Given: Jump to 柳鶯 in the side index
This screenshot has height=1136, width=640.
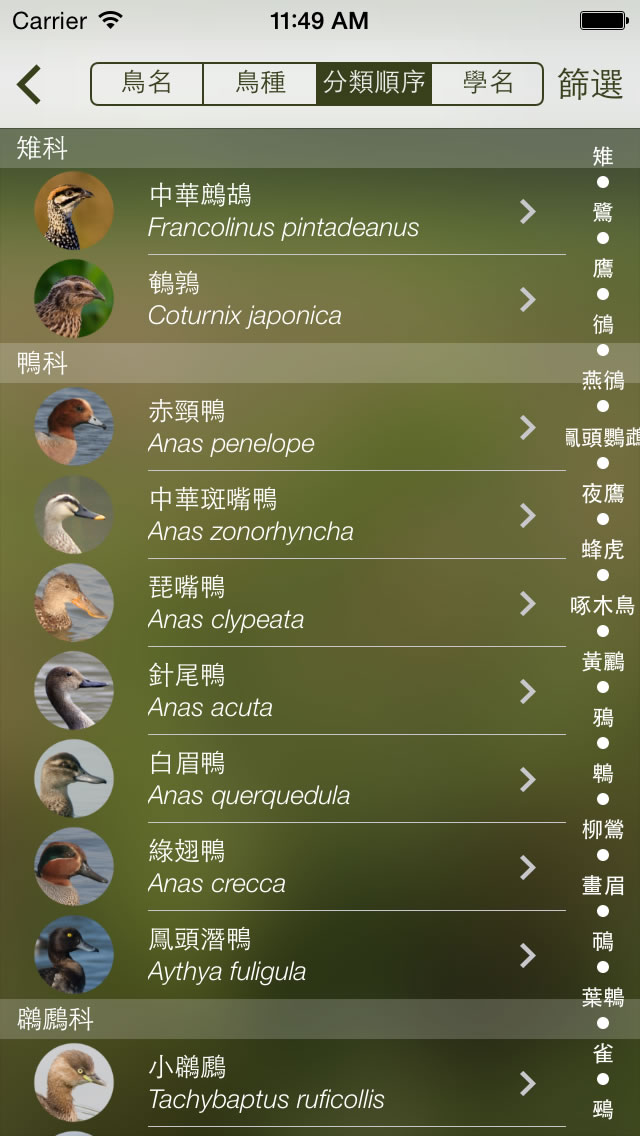Looking at the screenshot, I should click(x=602, y=829).
